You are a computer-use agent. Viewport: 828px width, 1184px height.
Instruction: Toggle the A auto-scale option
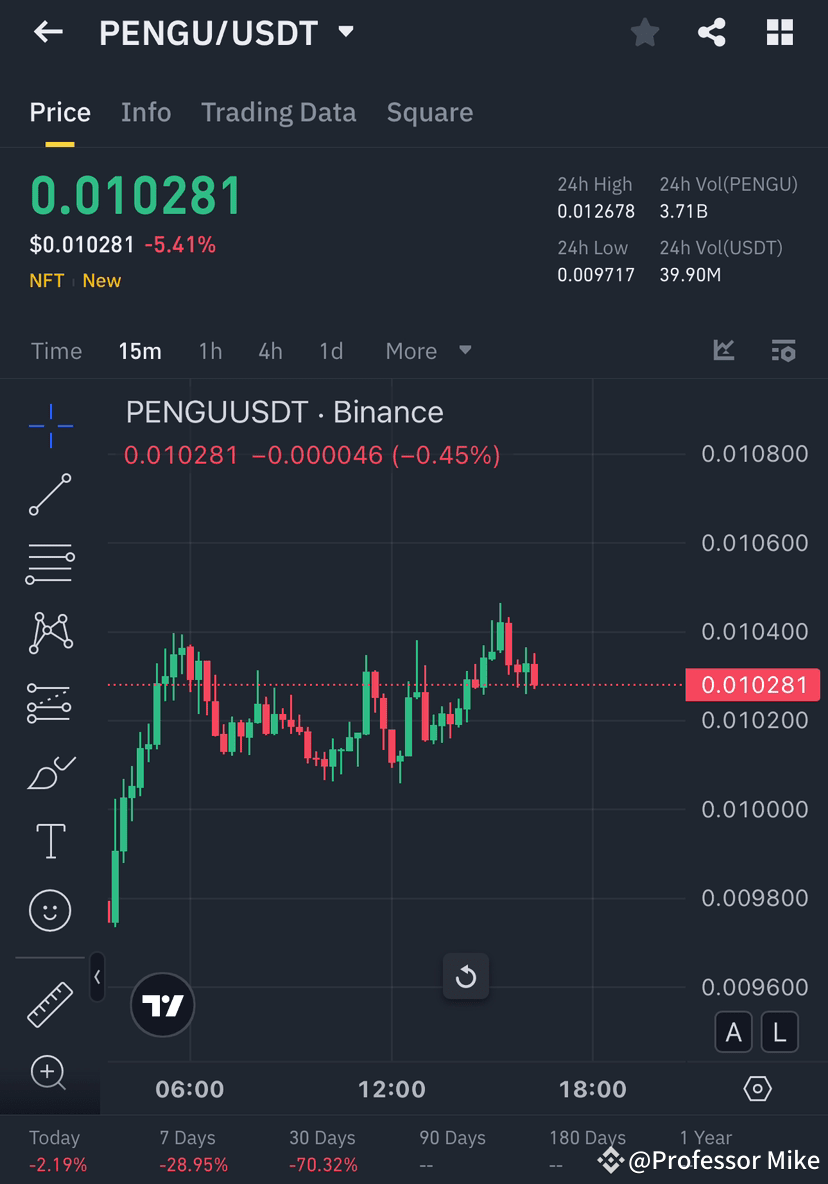[734, 1032]
